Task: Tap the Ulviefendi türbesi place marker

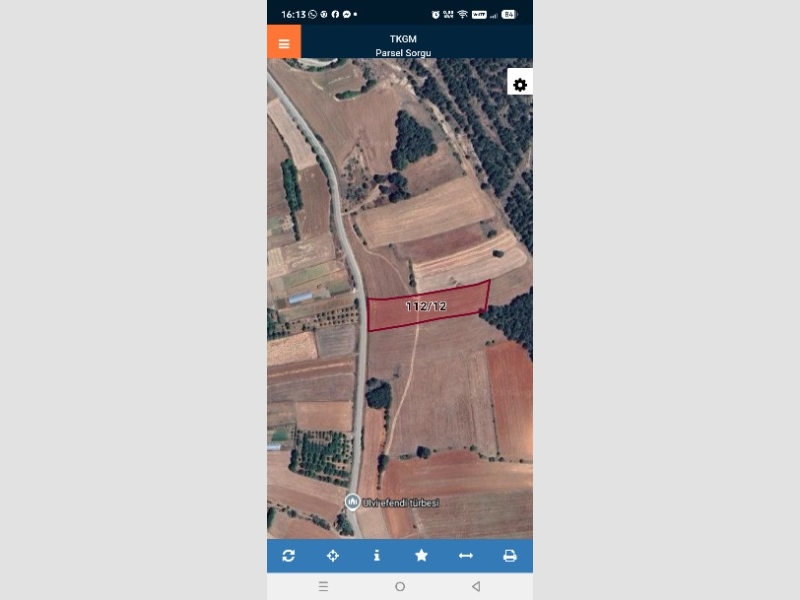Action: point(352,501)
